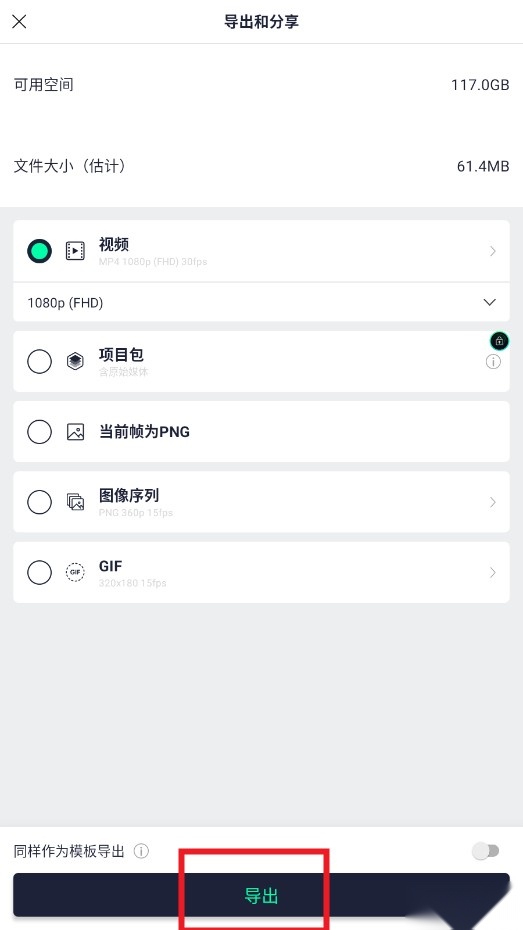Viewport: 523px width, 930px height.
Task: Show info about 同样作为模板导出
Action: click(141, 852)
